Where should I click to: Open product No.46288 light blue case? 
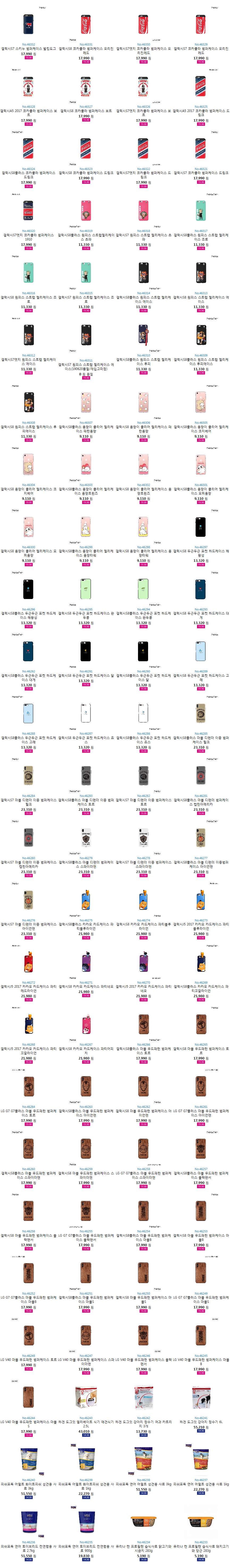coord(29,713)
